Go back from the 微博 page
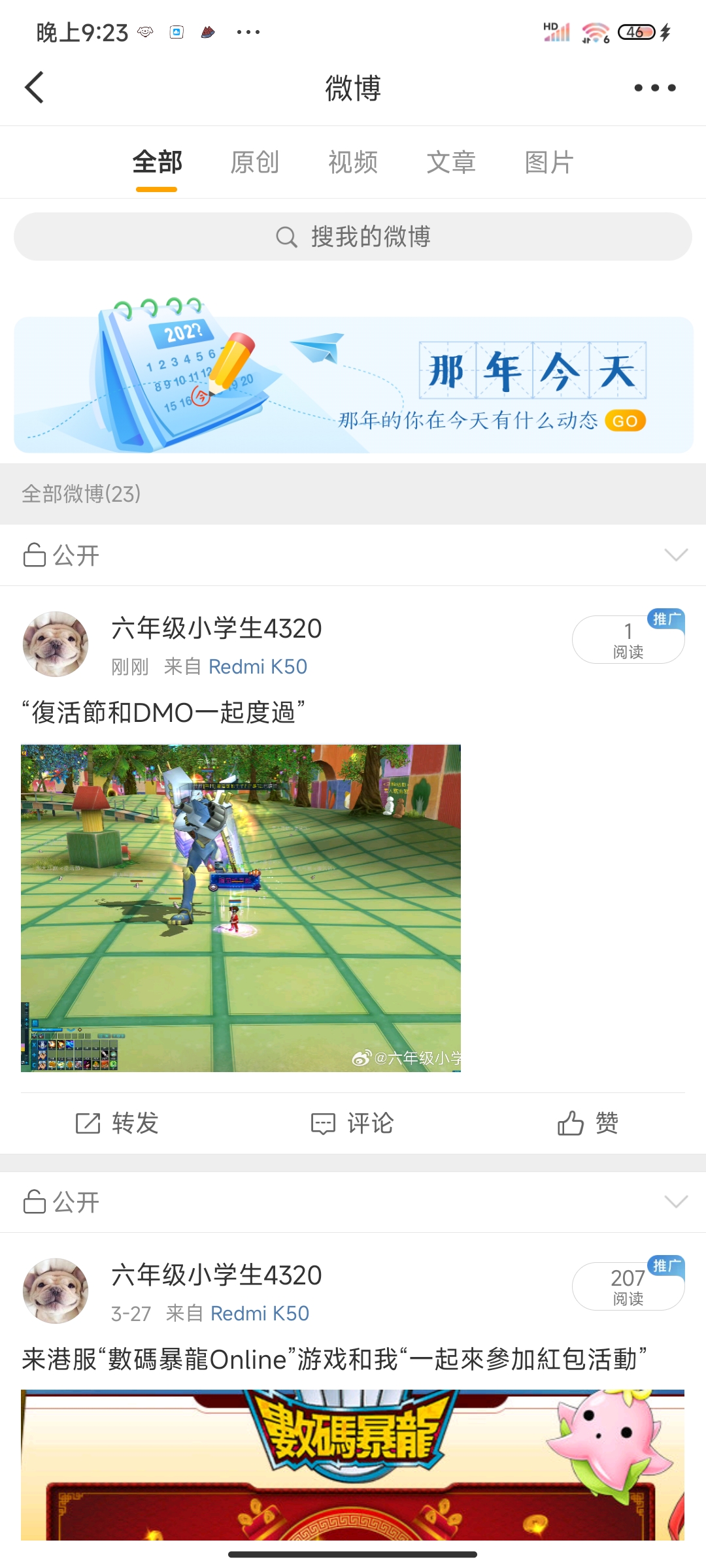This screenshot has width=706, height=1568. point(34,88)
